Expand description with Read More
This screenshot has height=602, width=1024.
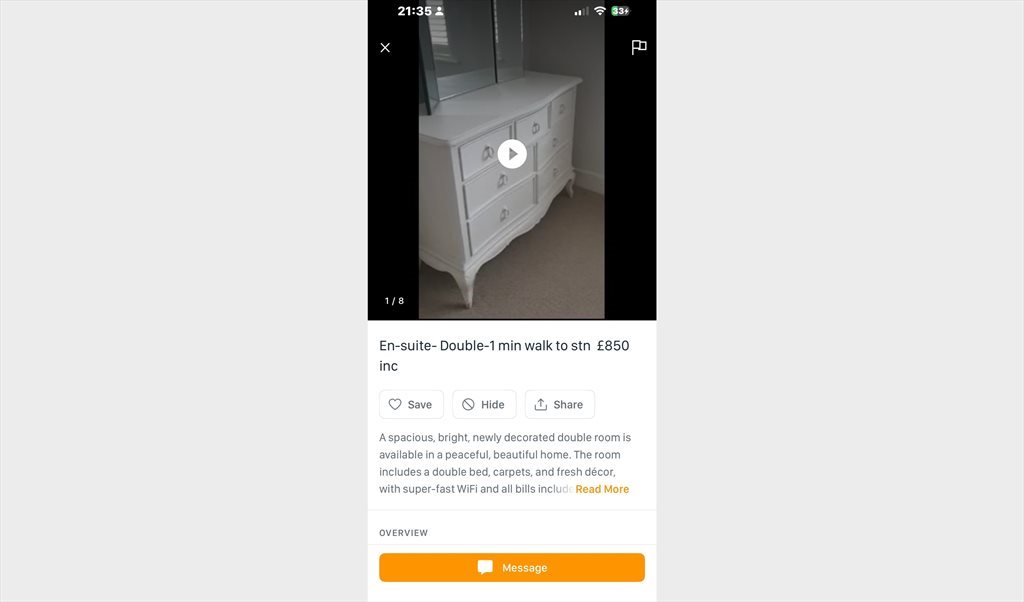point(602,489)
